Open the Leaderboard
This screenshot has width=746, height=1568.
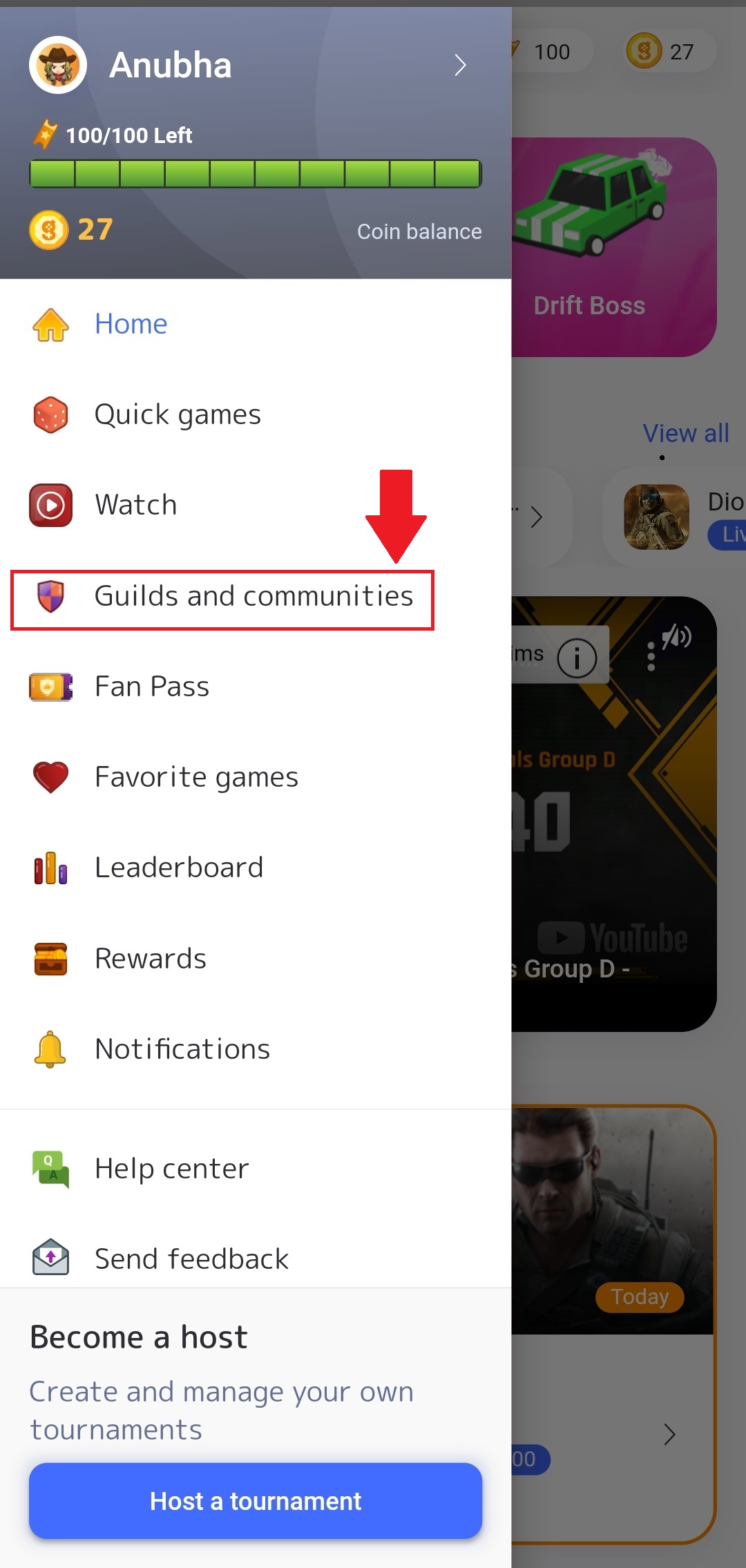(256, 868)
